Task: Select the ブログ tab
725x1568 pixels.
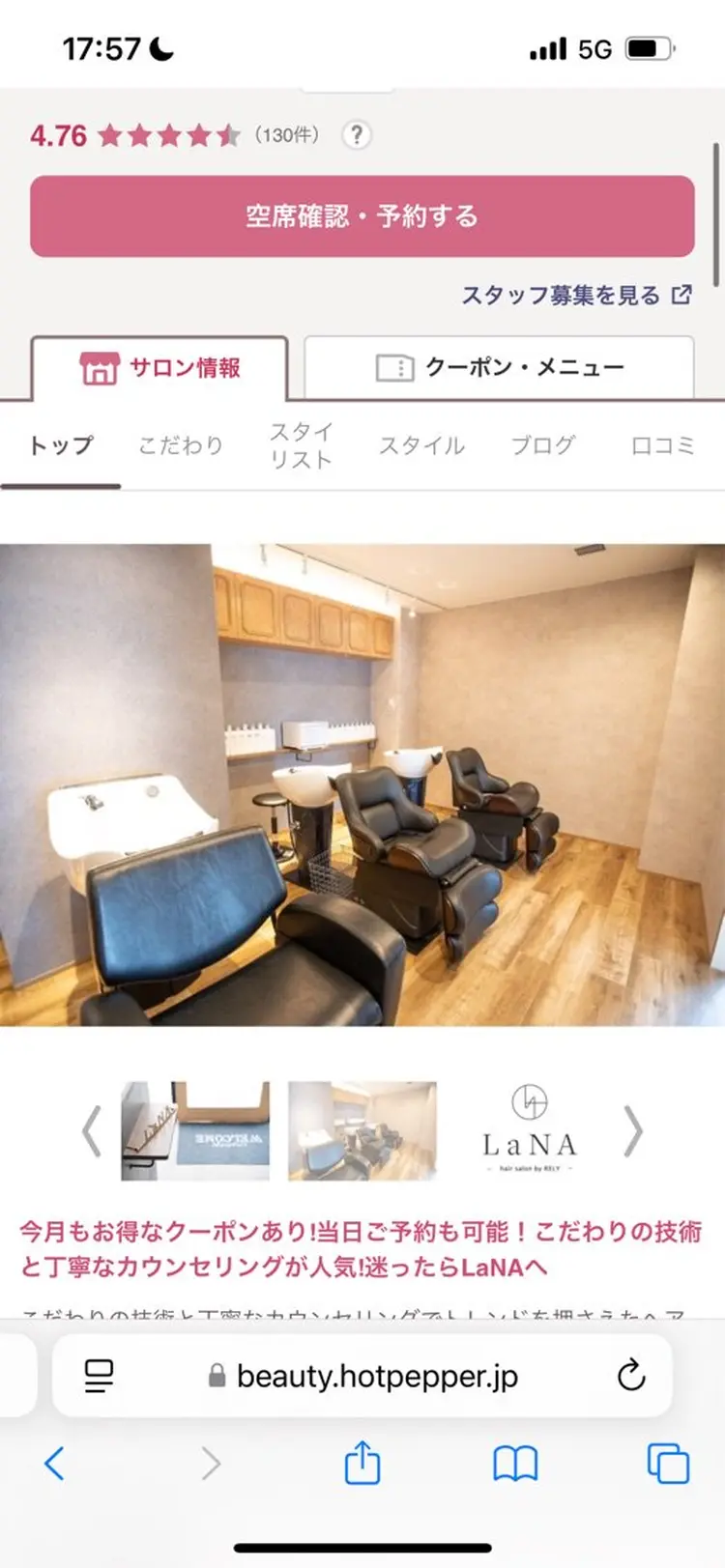Action: click(544, 443)
